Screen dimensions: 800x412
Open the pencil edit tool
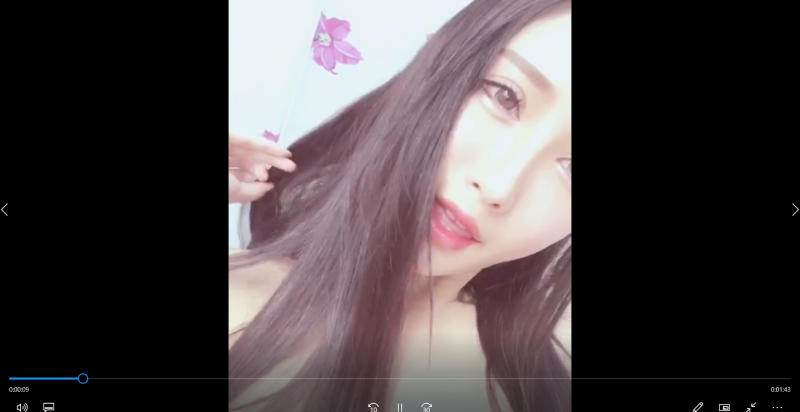click(698, 407)
